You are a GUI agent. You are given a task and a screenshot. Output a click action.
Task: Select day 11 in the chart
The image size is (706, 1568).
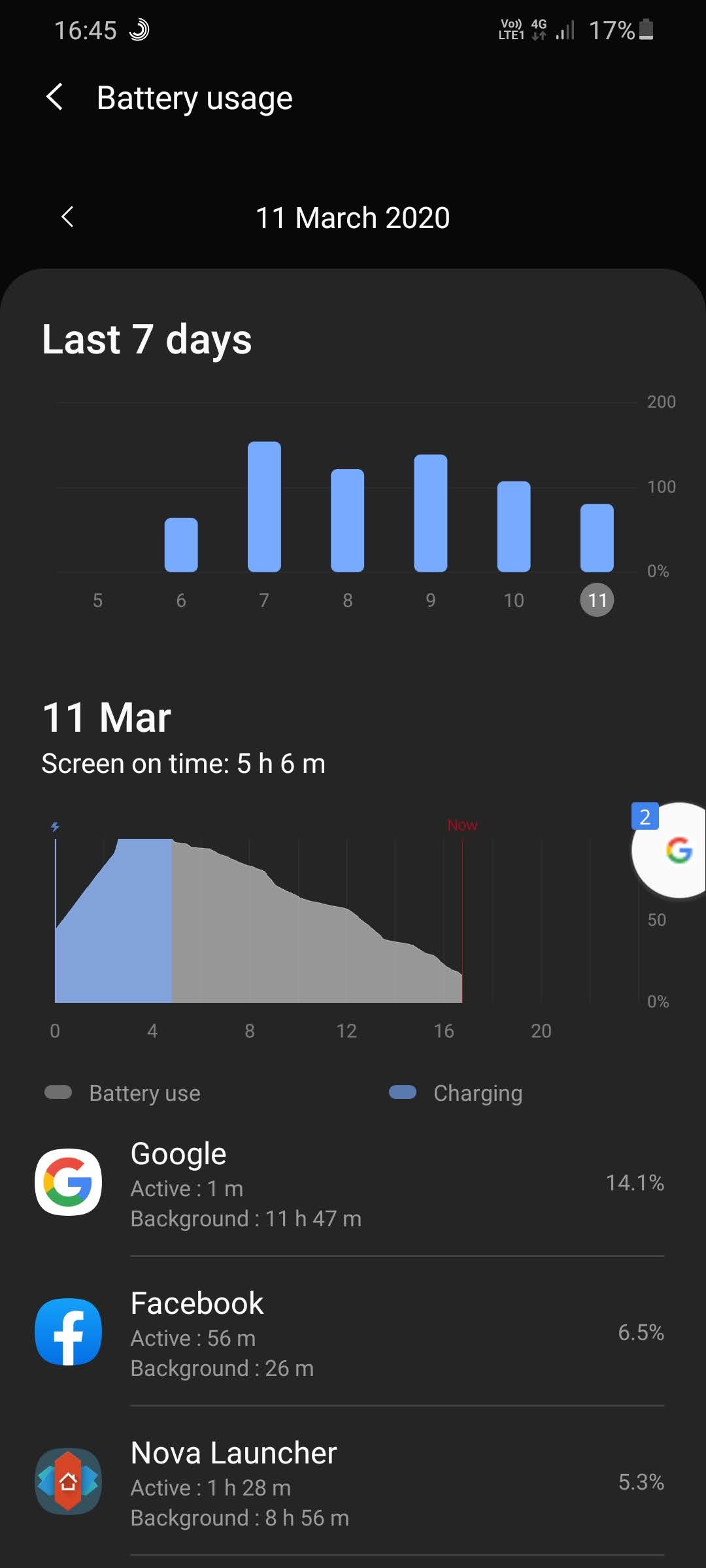[x=597, y=600]
